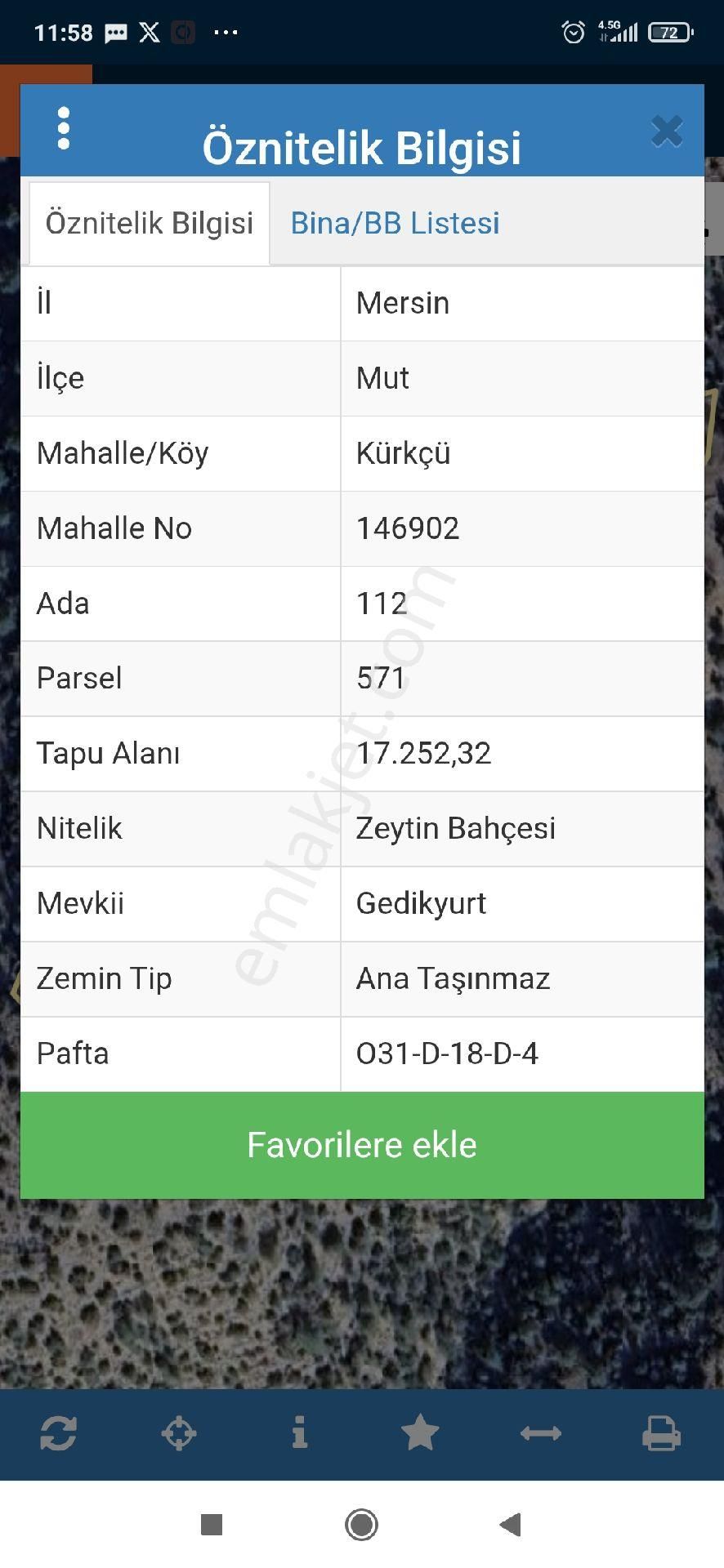Select the Öznitelik Bilgisi tab
This screenshot has height=1568, width=724.
[x=149, y=222]
